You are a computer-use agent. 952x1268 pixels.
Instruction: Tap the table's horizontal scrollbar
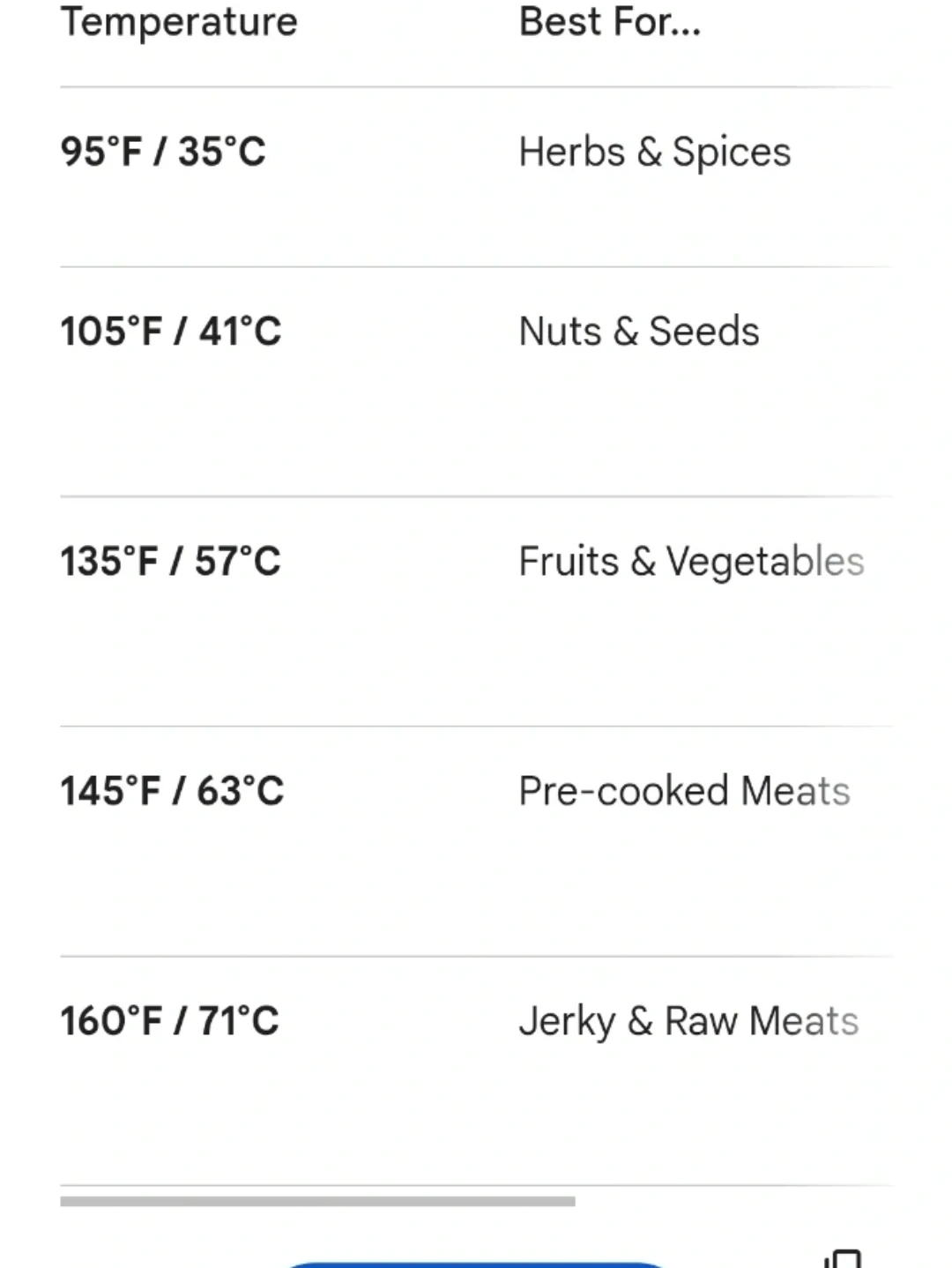coord(317,1201)
